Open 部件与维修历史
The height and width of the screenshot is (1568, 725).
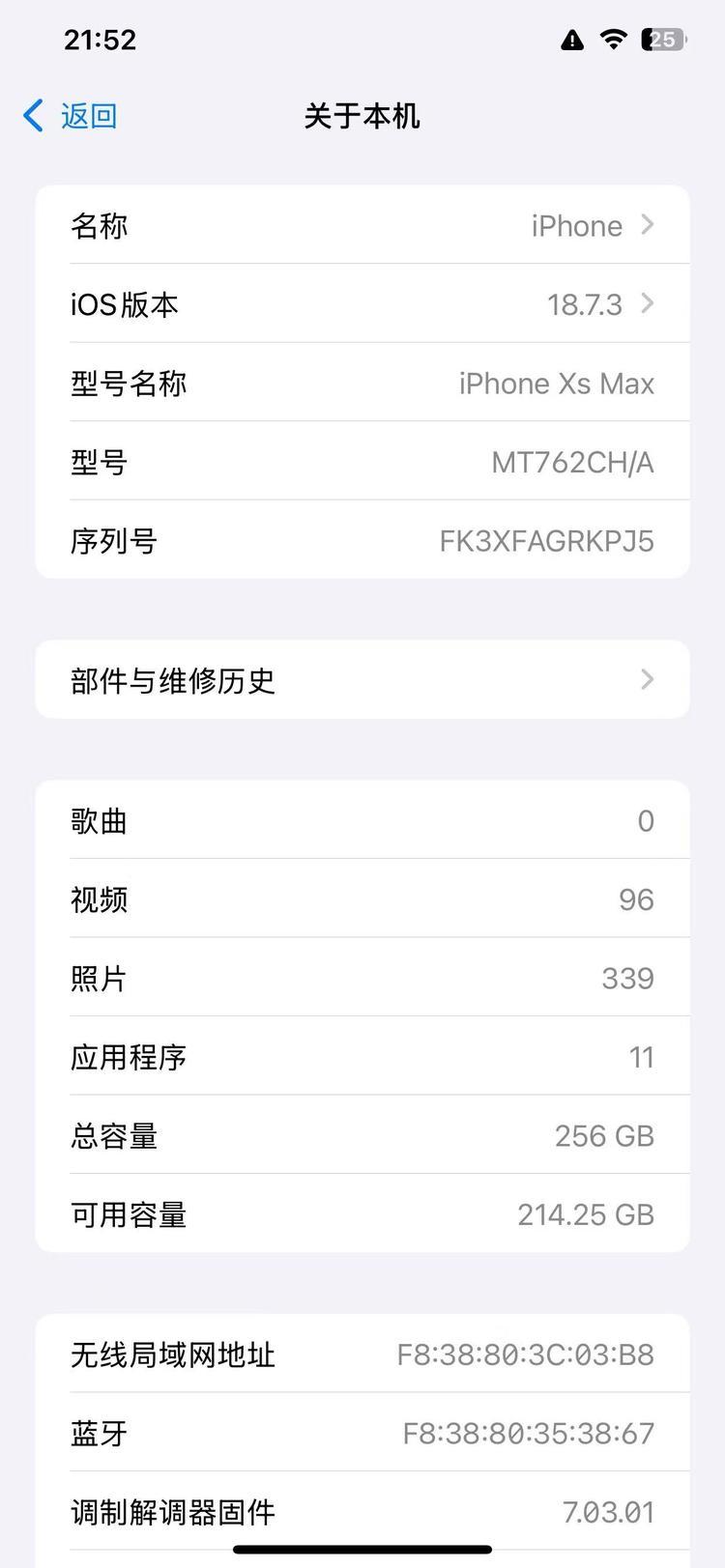[x=362, y=680]
